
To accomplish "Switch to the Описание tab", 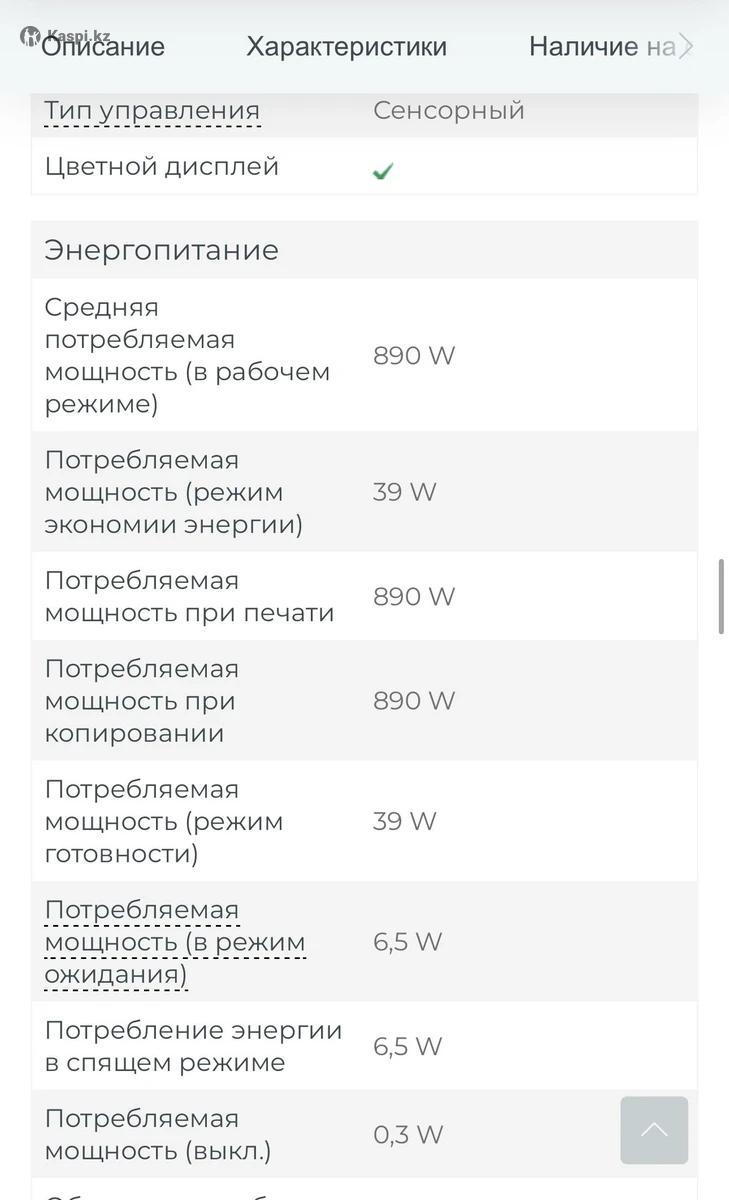I will tap(103, 46).
